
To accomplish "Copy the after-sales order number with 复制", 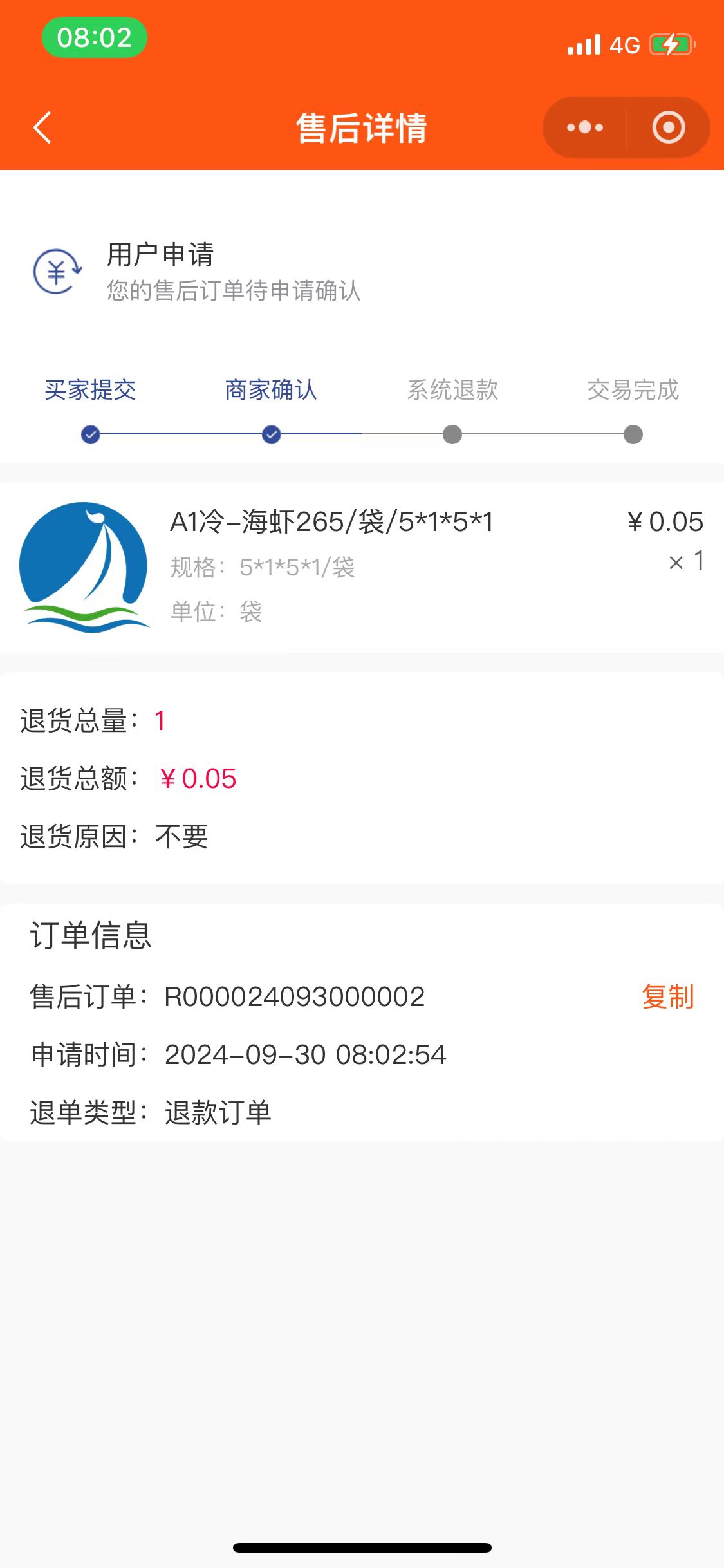I will tap(667, 996).
